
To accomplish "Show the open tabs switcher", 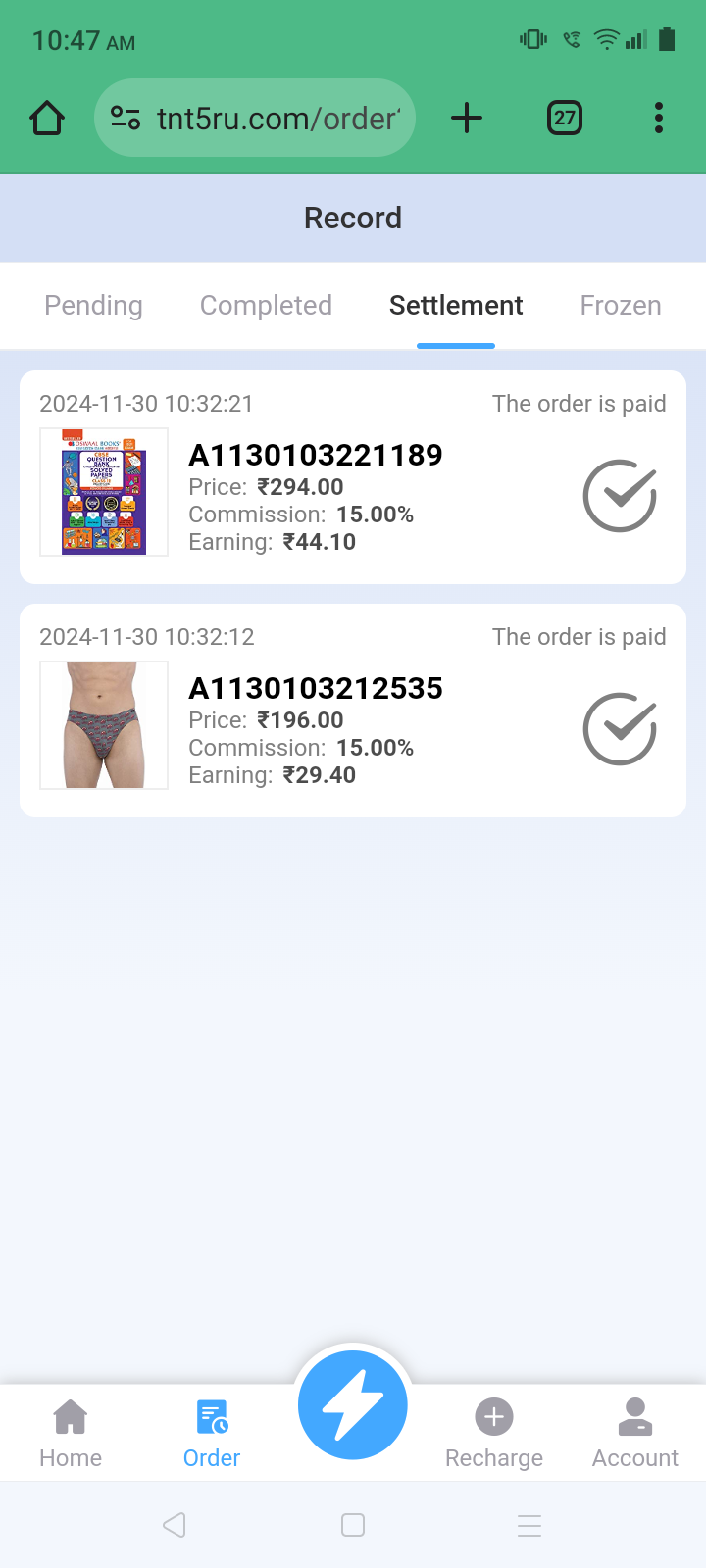I will [565, 119].
